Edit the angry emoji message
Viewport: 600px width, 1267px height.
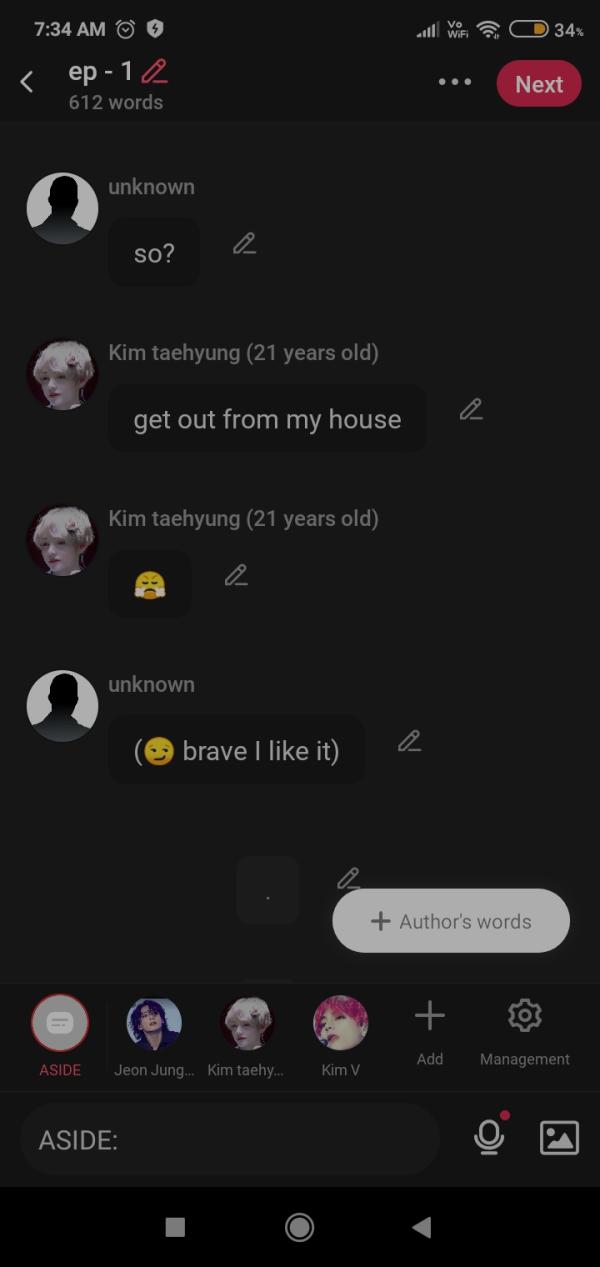[x=236, y=575]
